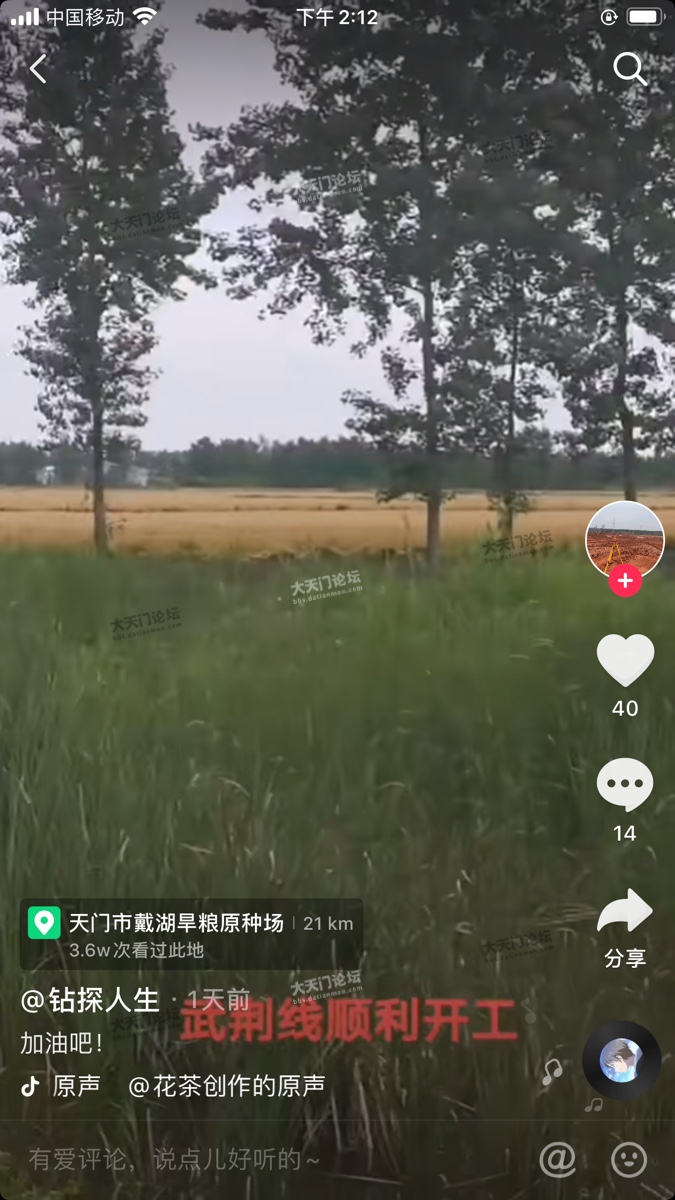Go back using the top-left arrow
Viewport: 675px width, 1200px height.
pyautogui.click(x=38, y=69)
